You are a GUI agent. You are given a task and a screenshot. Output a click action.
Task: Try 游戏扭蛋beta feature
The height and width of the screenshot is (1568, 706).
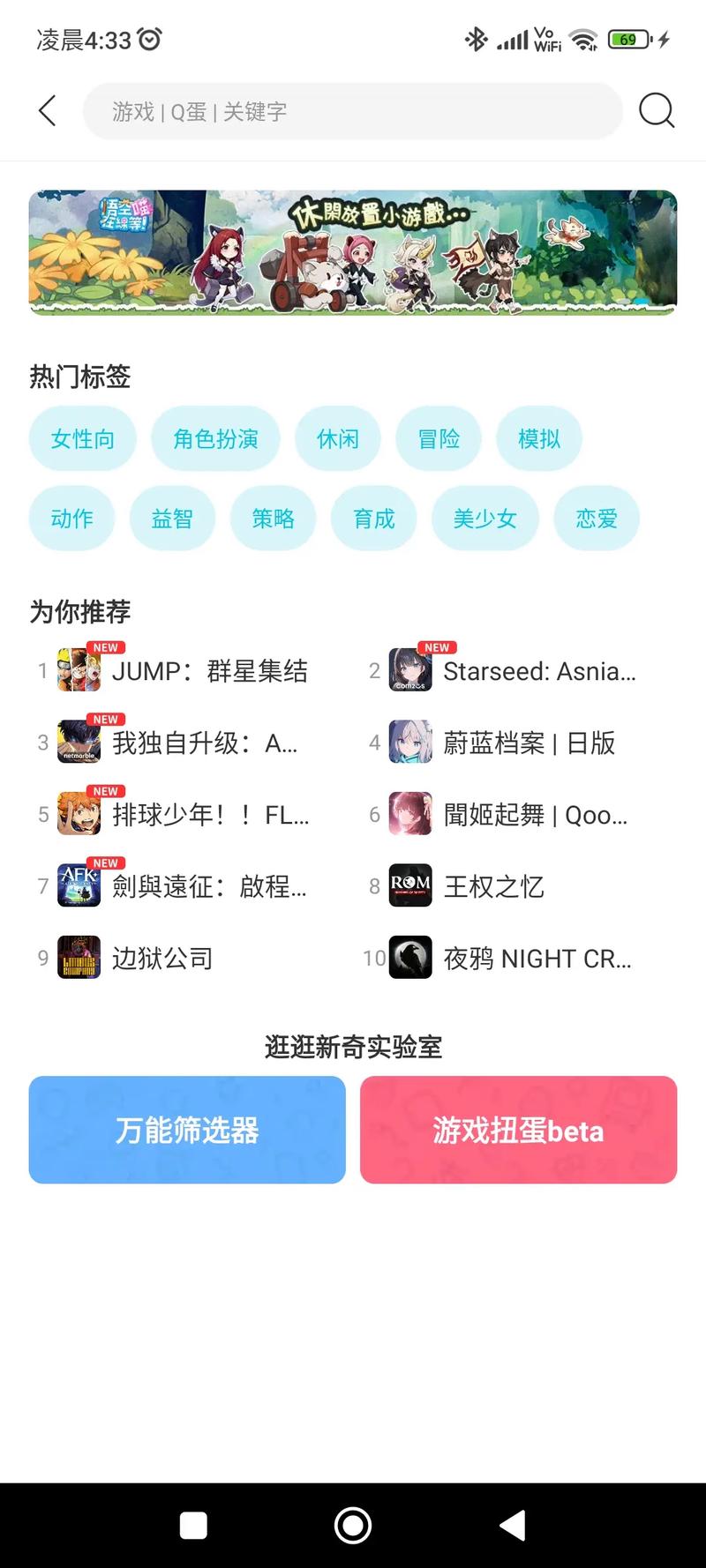pos(518,1130)
